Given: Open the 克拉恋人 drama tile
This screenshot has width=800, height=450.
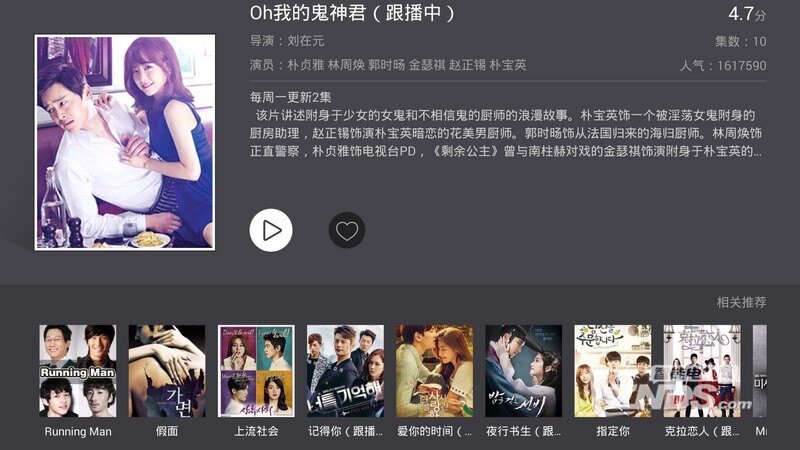Looking at the screenshot, I should pyautogui.click(x=701, y=371).
